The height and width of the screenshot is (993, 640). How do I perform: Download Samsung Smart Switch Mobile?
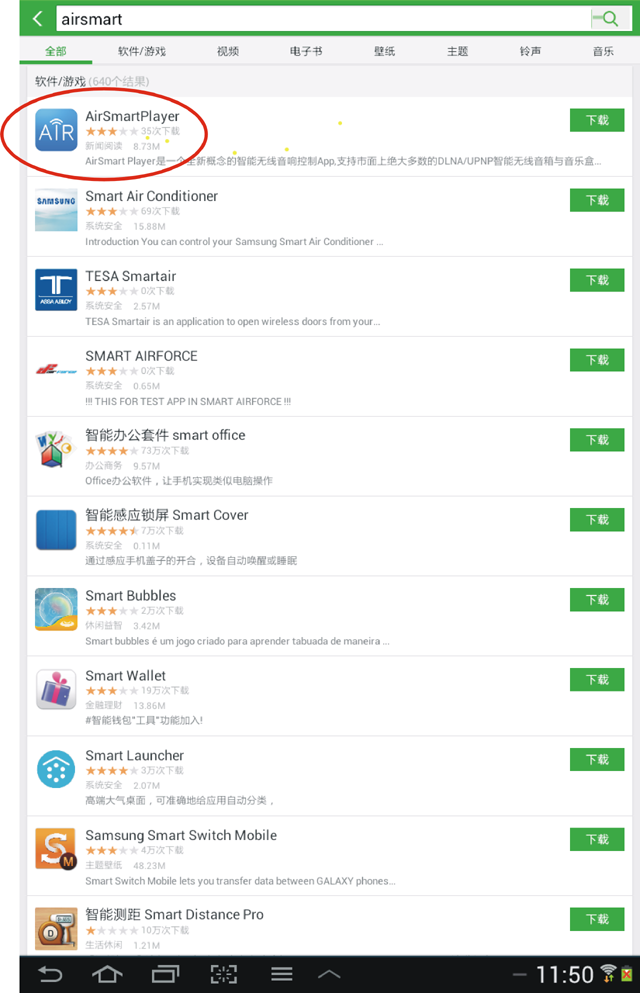click(597, 840)
